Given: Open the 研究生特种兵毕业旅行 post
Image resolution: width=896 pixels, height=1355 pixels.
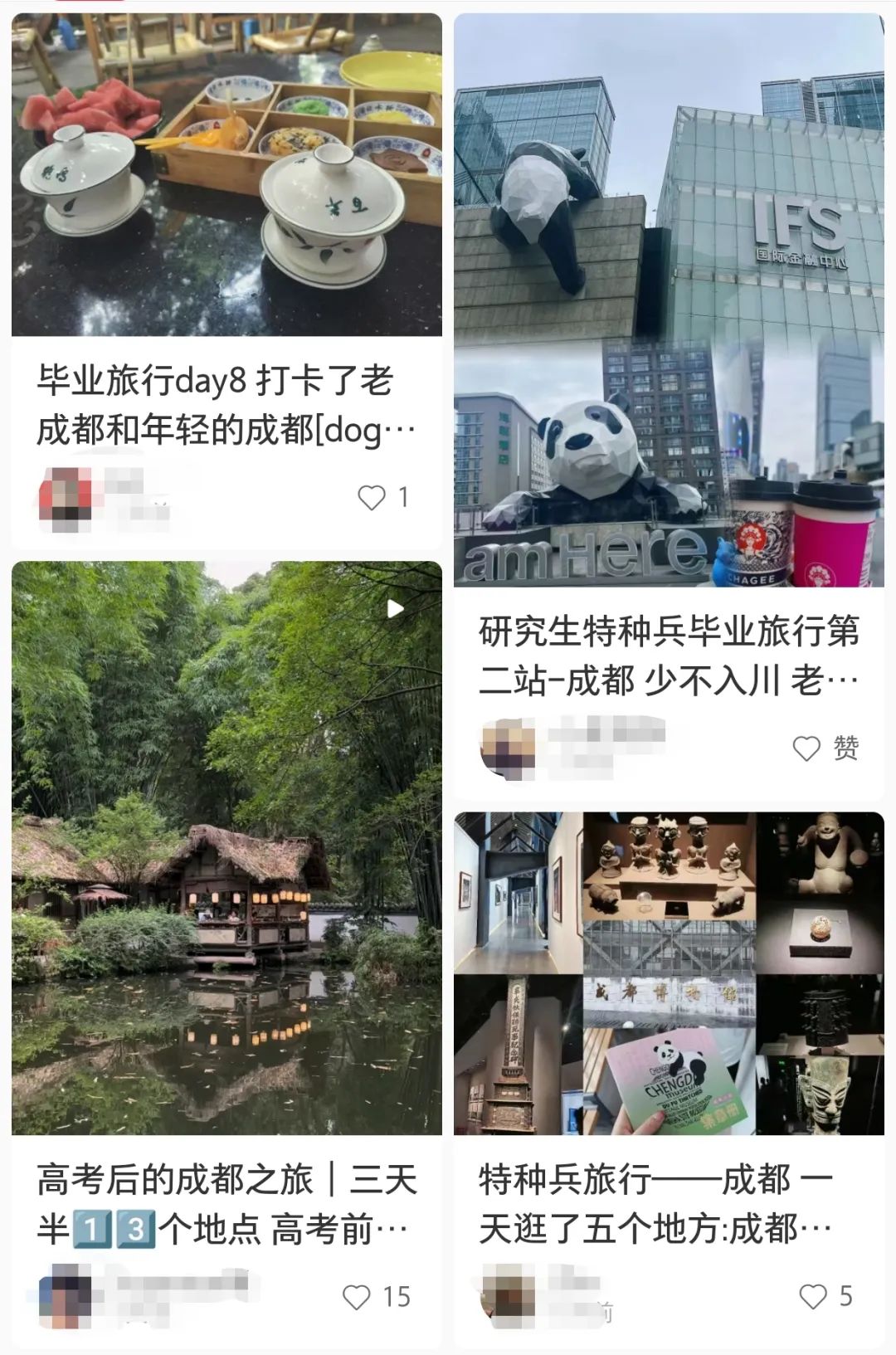Looking at the screenshot, I should pos(668,299).
